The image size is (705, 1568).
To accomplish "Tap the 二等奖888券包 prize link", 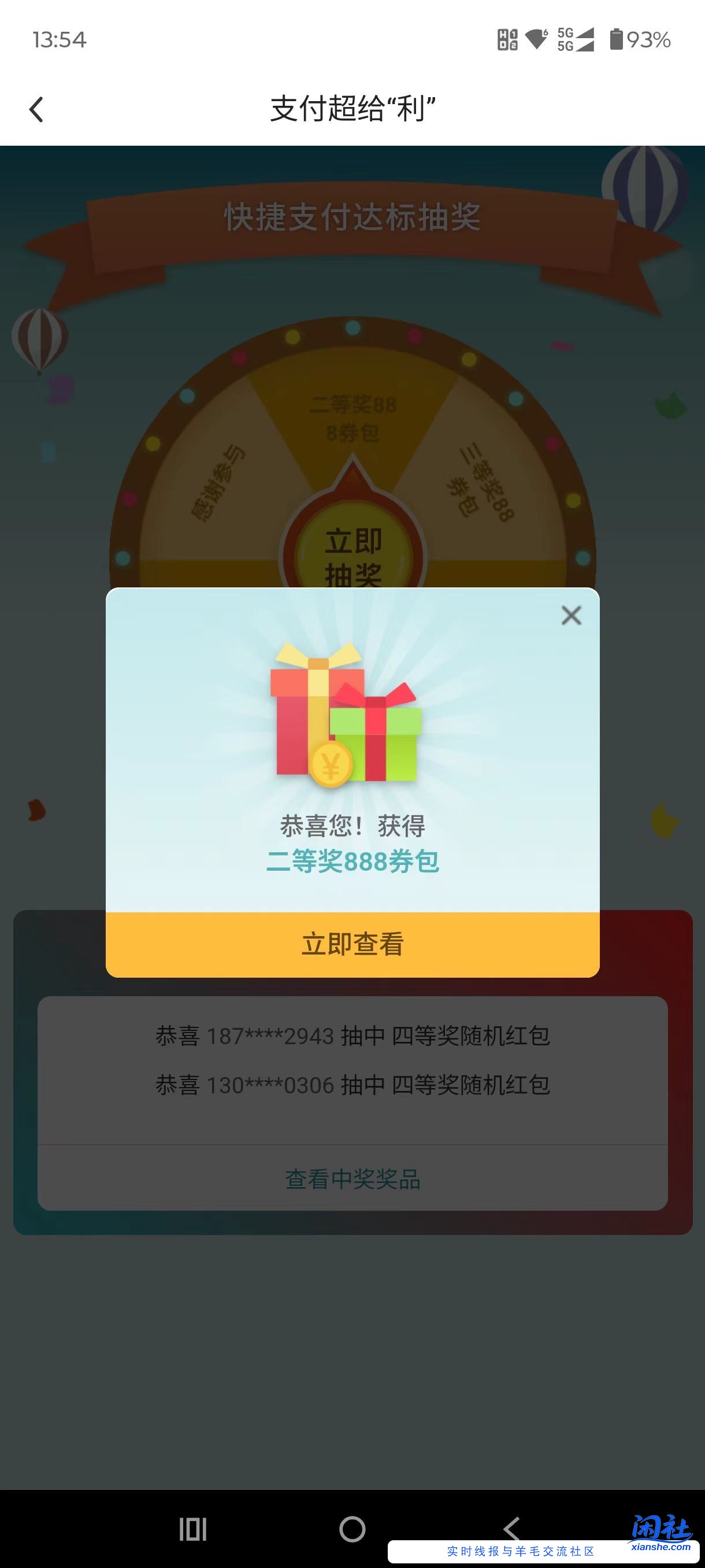I will (353, 860).
